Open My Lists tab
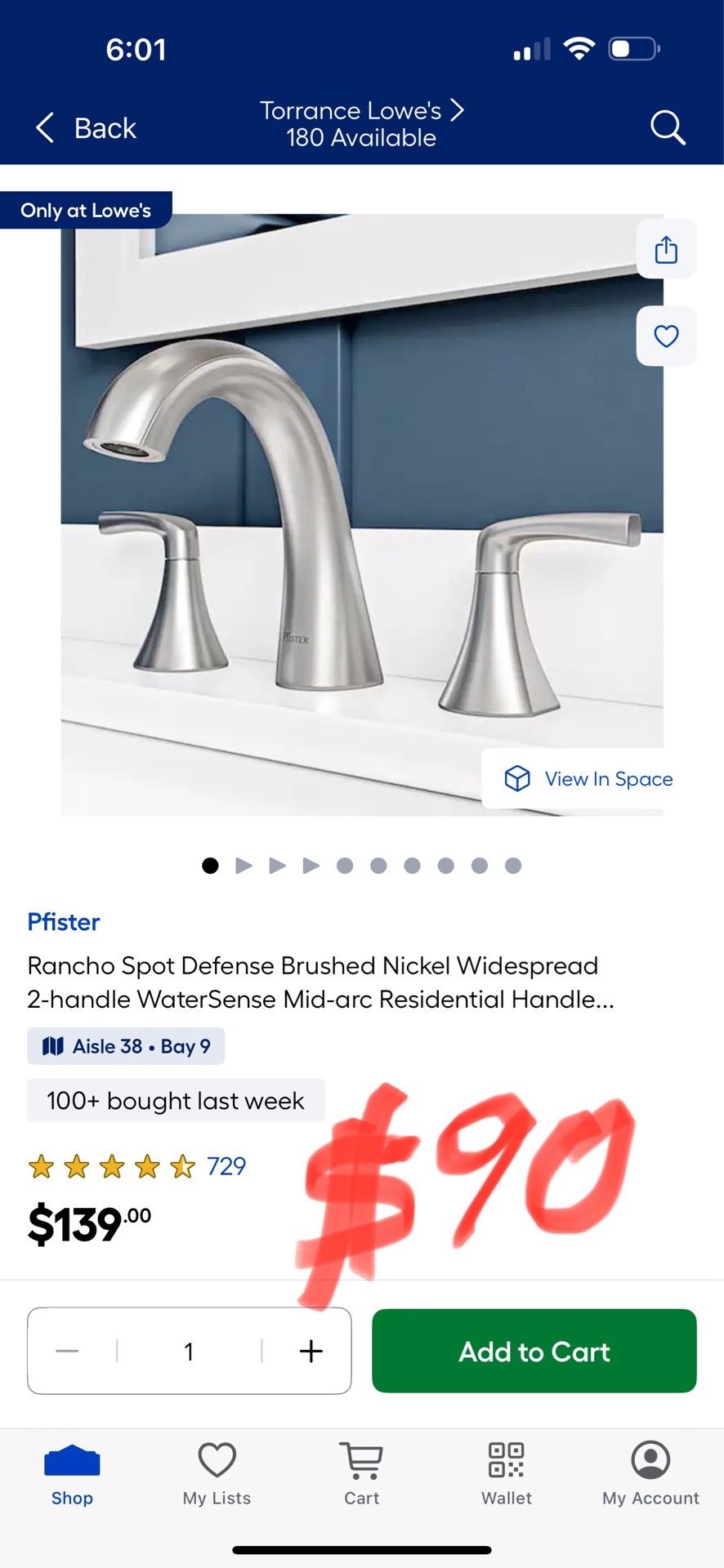Screen dimensions: 724x1568 point(217,1475)
